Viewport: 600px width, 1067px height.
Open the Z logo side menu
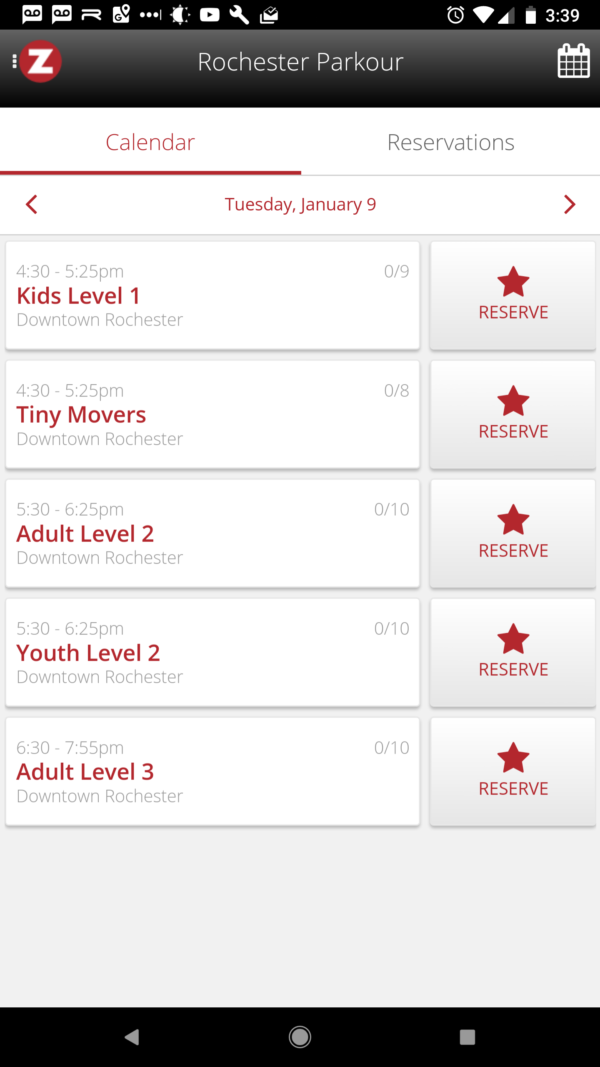coord(38,62)
